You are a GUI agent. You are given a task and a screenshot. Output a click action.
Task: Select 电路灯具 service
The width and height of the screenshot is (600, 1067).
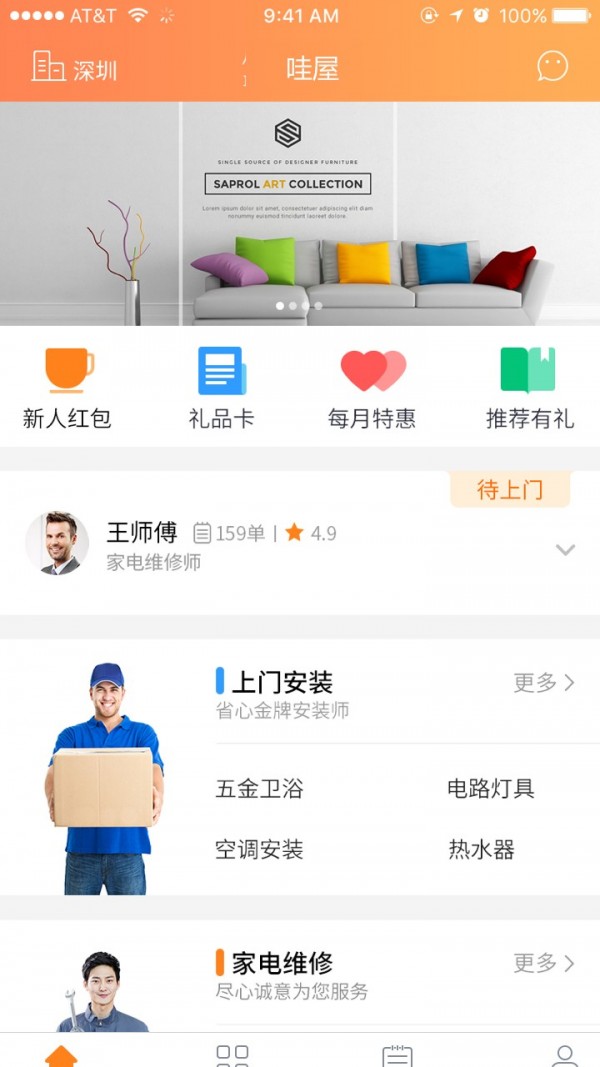491,789
